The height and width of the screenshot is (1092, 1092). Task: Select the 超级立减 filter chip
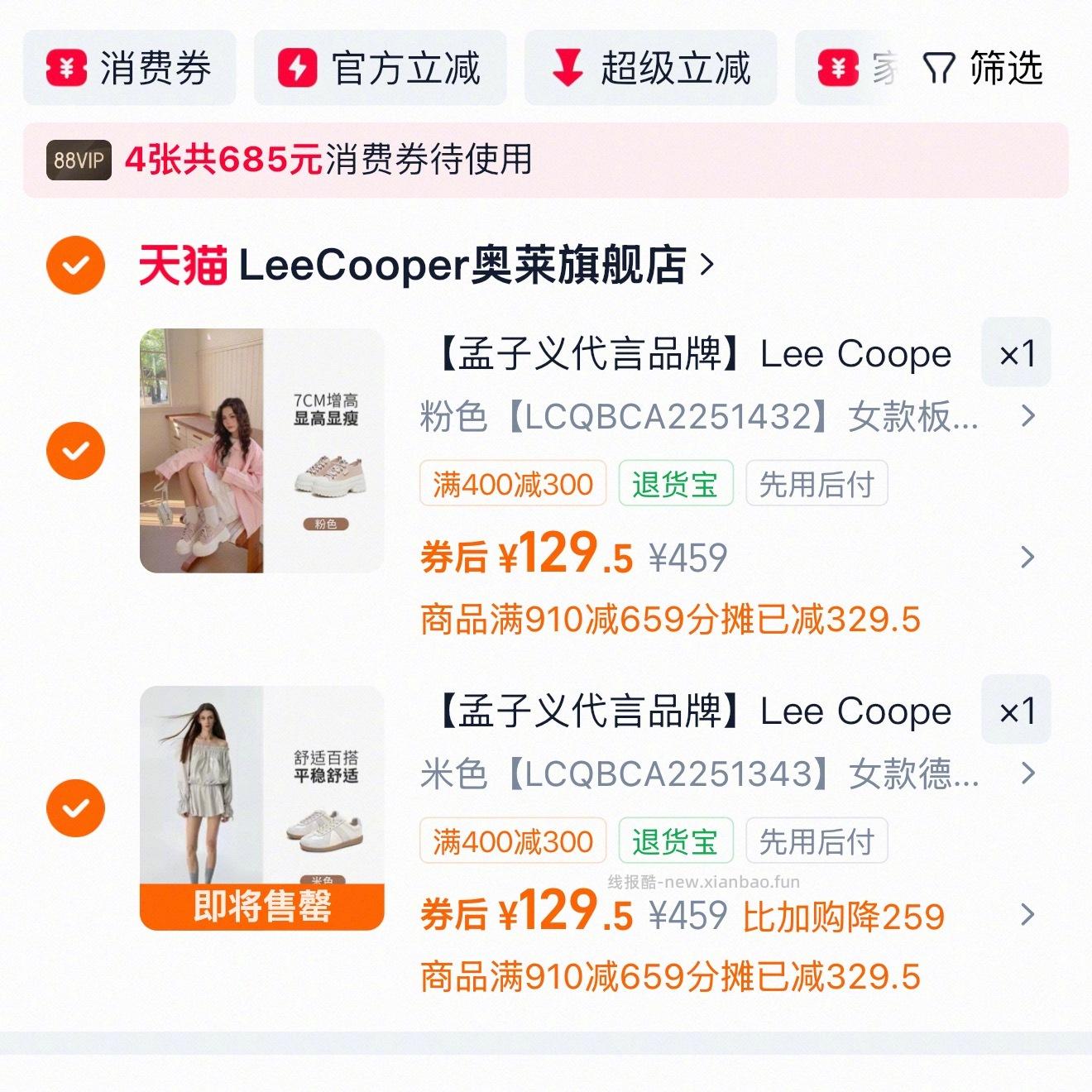click(x=651, y=68)
